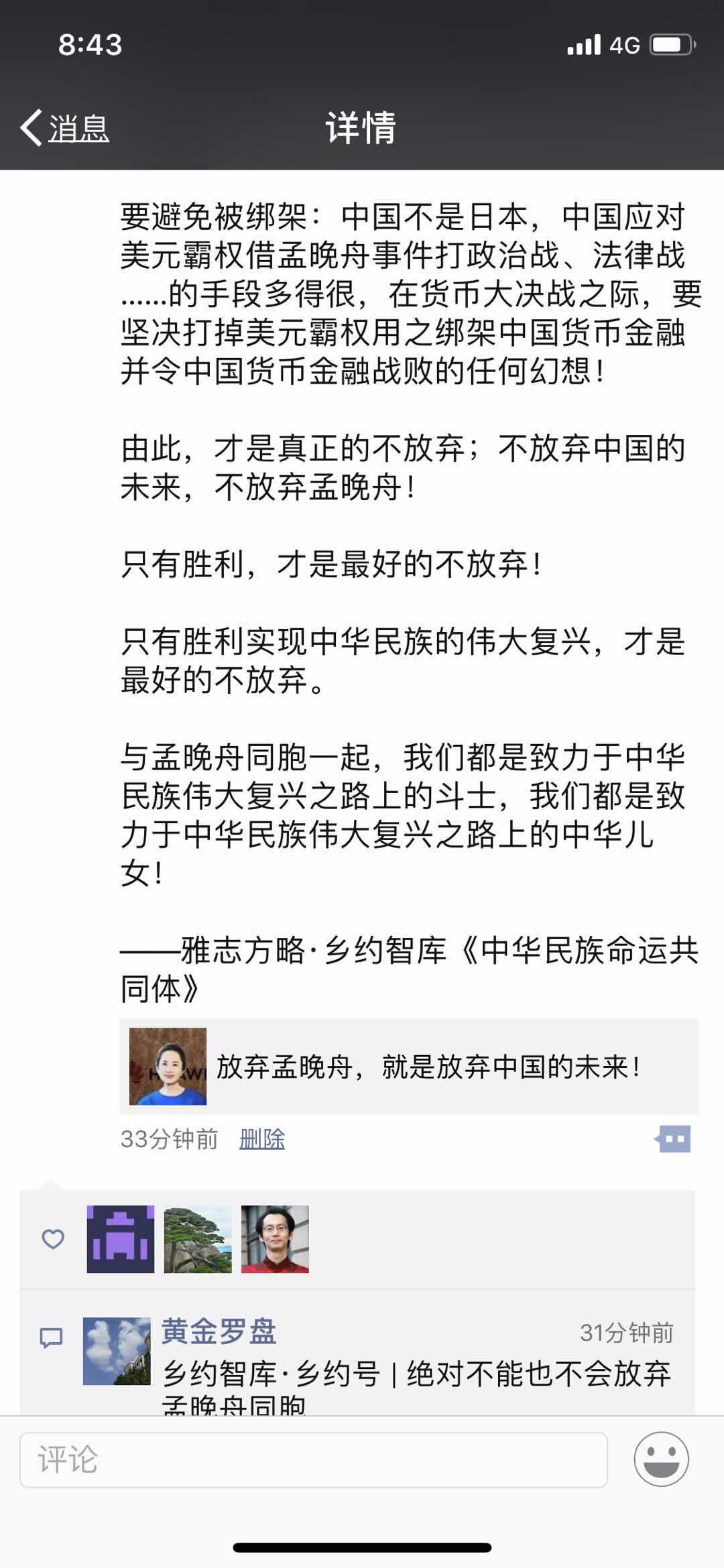Tap 删除 to delete this post
This screenshot has height=1568, width=724.
[x=262, y=1139]
